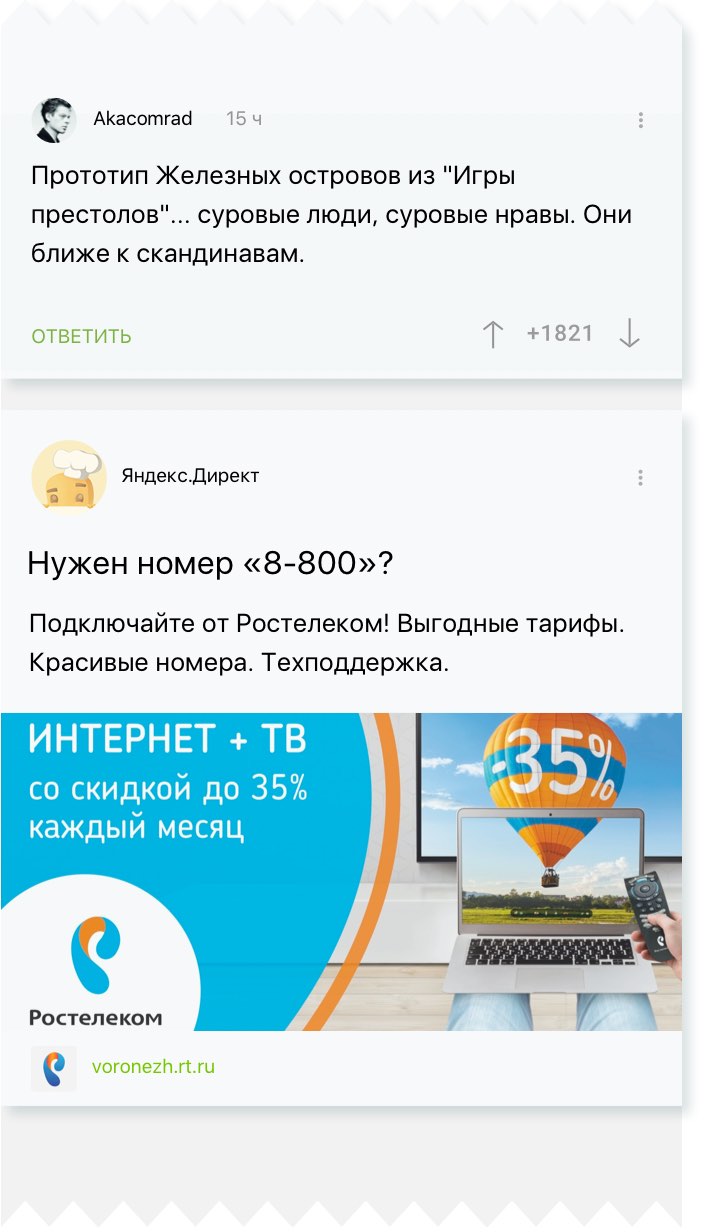
Task: Visit the voronezh.rt.ru link
Action: (x=153, y=1066)
